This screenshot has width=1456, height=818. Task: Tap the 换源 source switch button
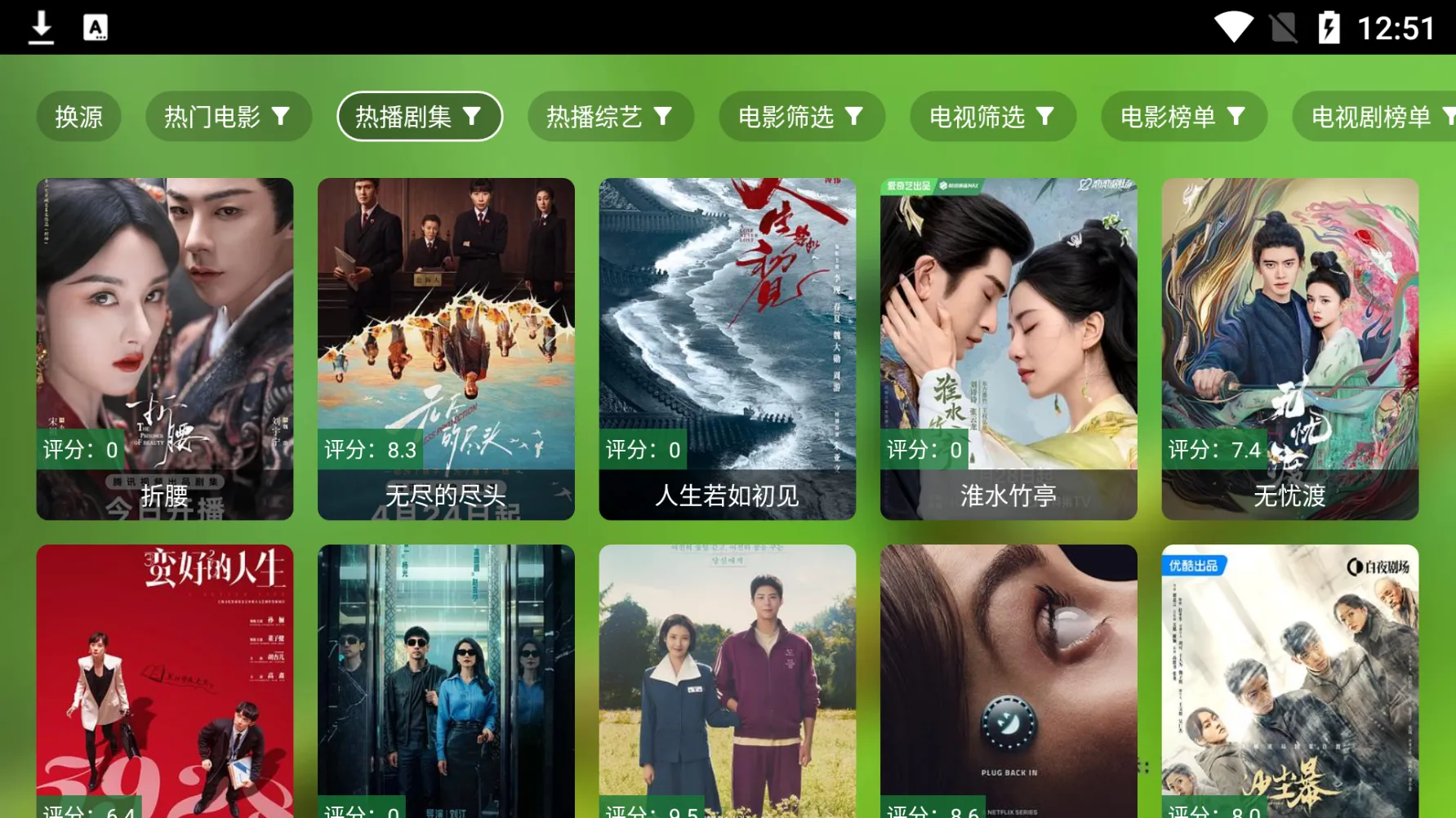coord(78,117)
